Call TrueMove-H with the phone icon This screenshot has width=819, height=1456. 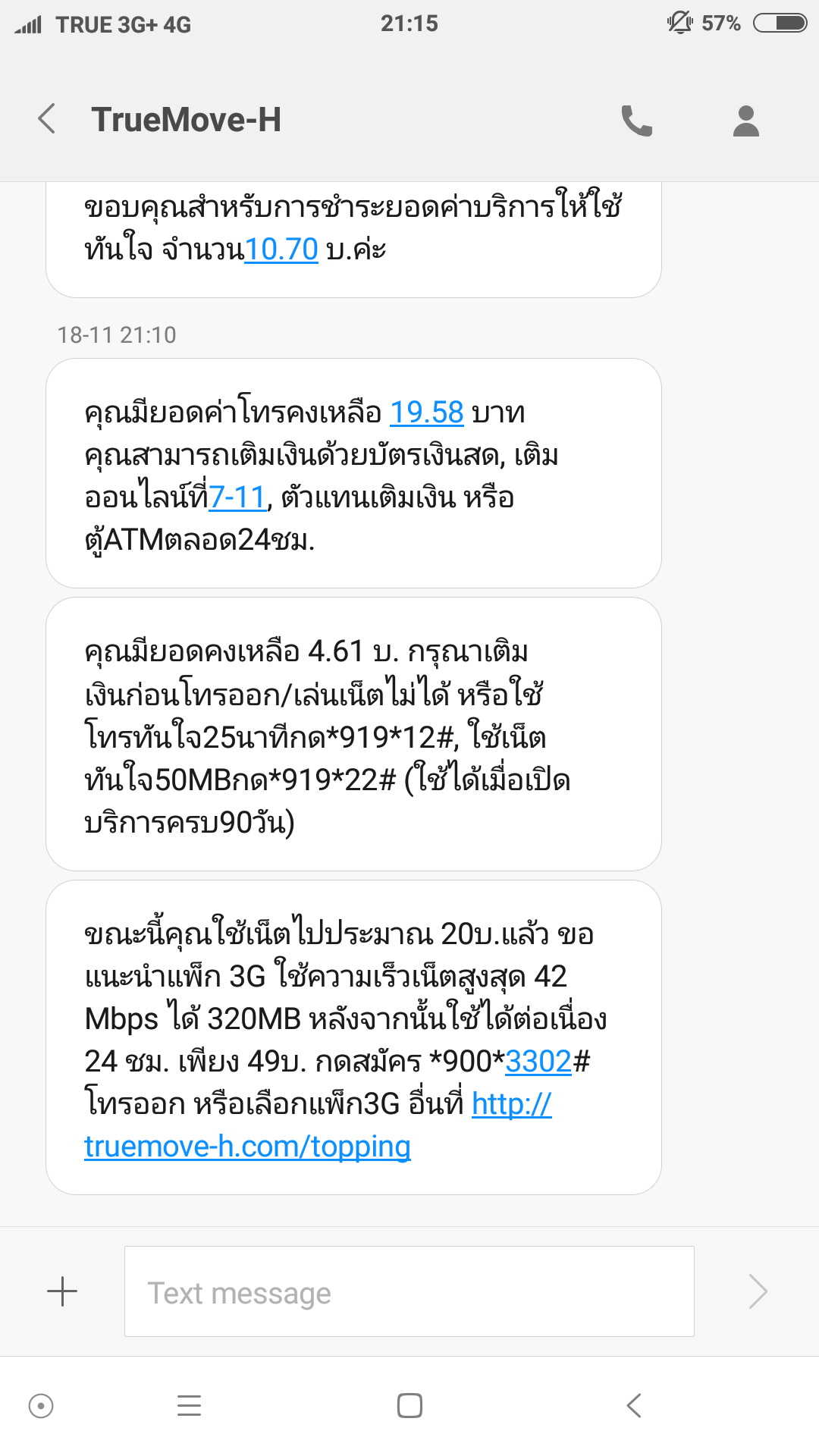(636, 121)
